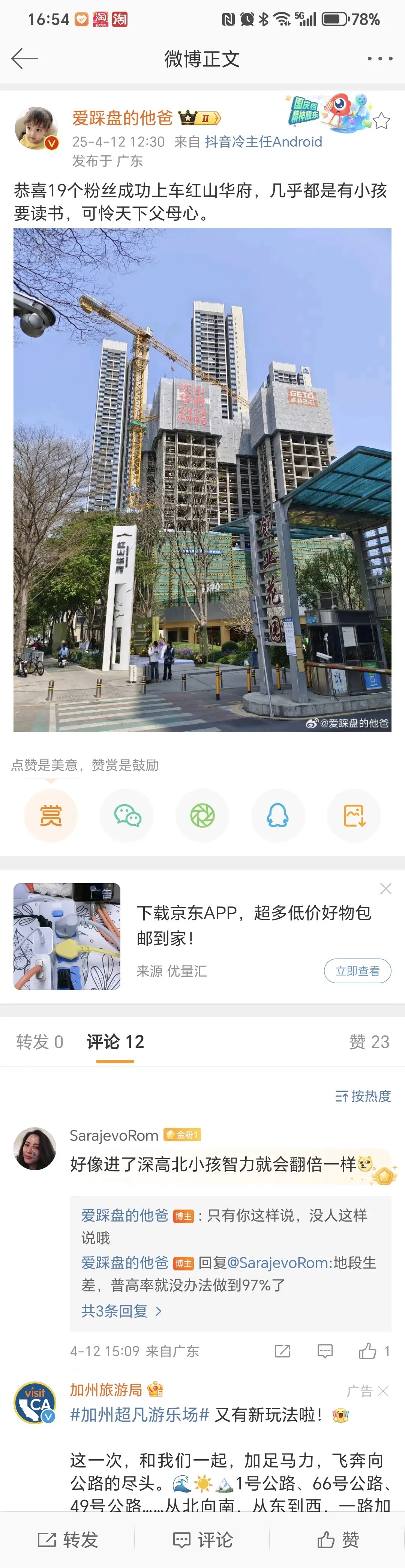Switch to the 转发 tab

point(39,1042)
